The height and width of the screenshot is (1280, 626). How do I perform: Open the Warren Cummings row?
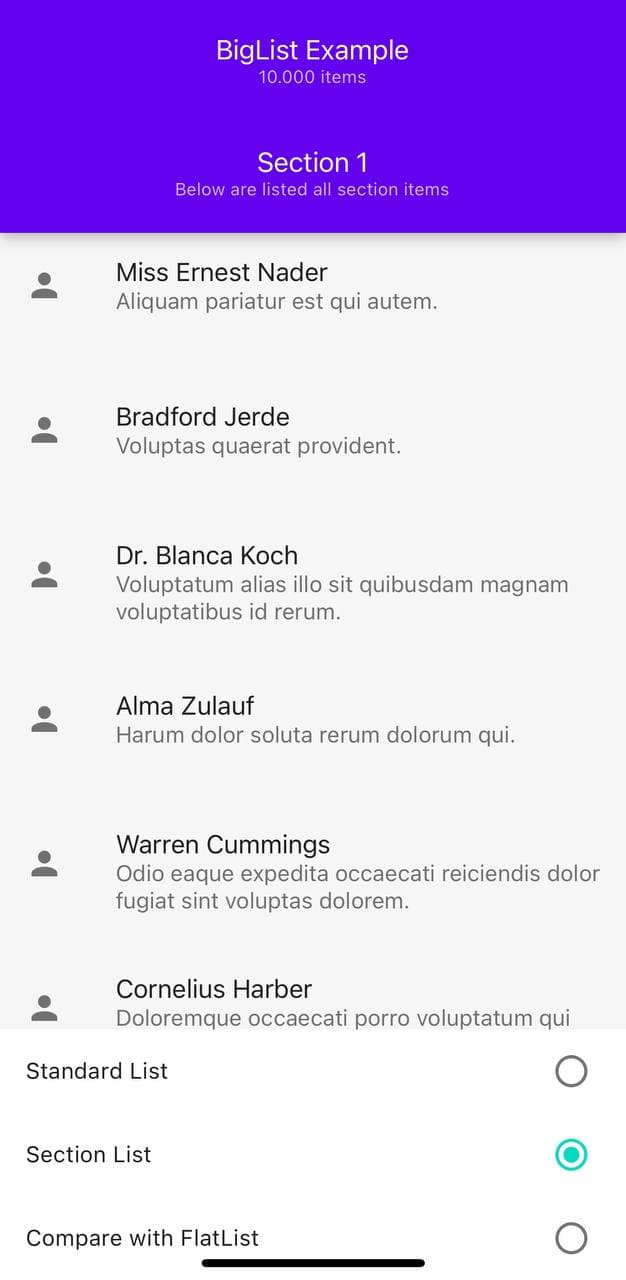[x=313, y=863]
